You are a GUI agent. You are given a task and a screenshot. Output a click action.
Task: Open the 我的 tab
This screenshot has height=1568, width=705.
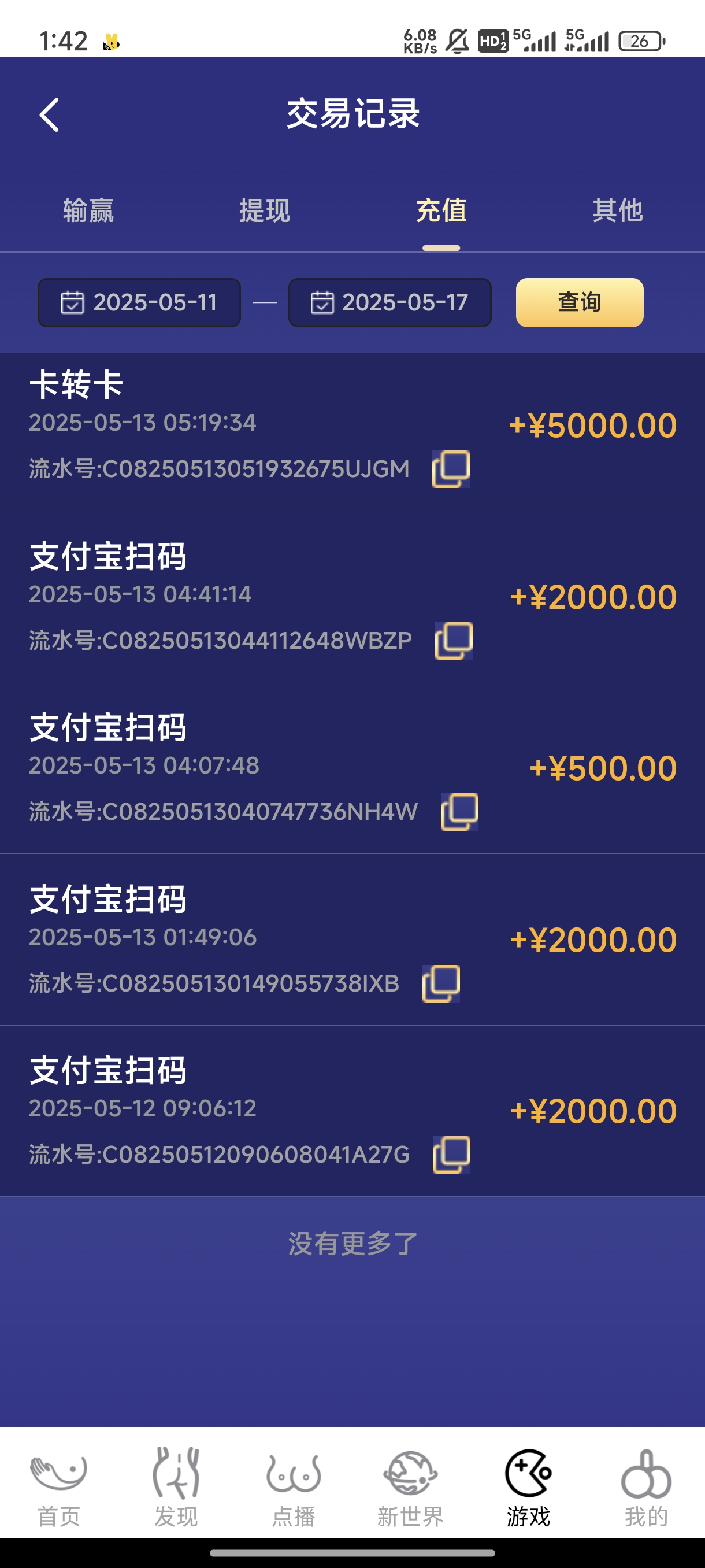pyautogui.click(x=646, y=1488)
